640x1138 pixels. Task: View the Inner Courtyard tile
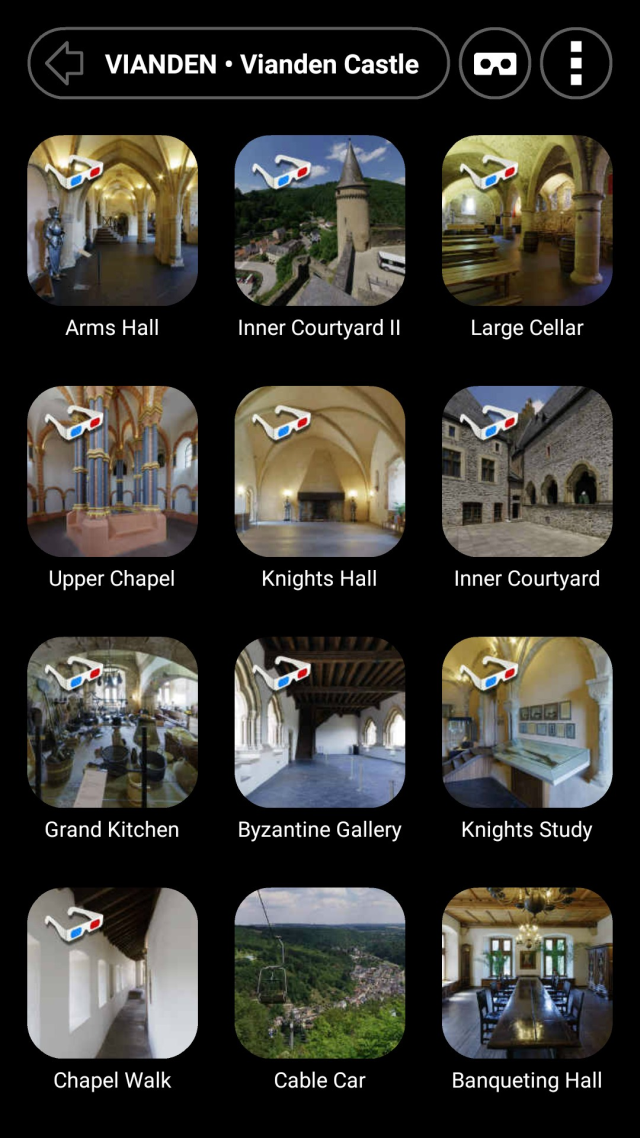coord(527,471)
